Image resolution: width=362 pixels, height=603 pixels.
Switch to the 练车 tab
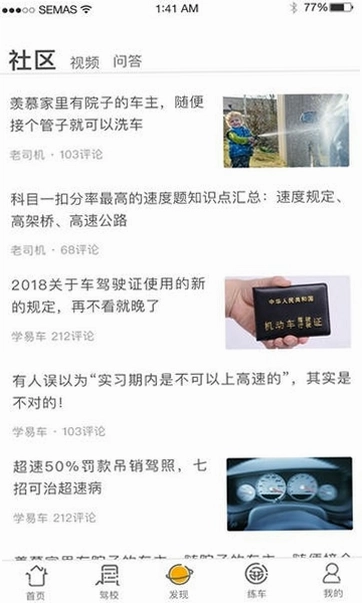click(x=256, y=582)
